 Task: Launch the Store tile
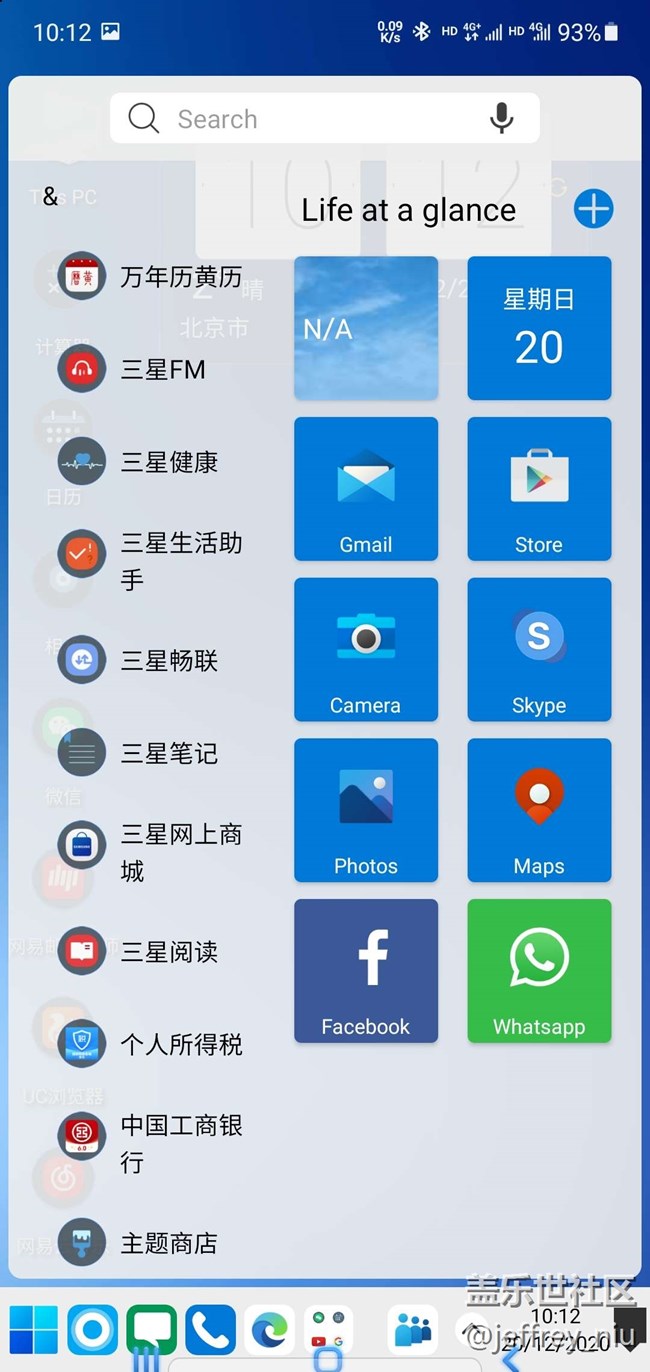(x=539, y=488)
